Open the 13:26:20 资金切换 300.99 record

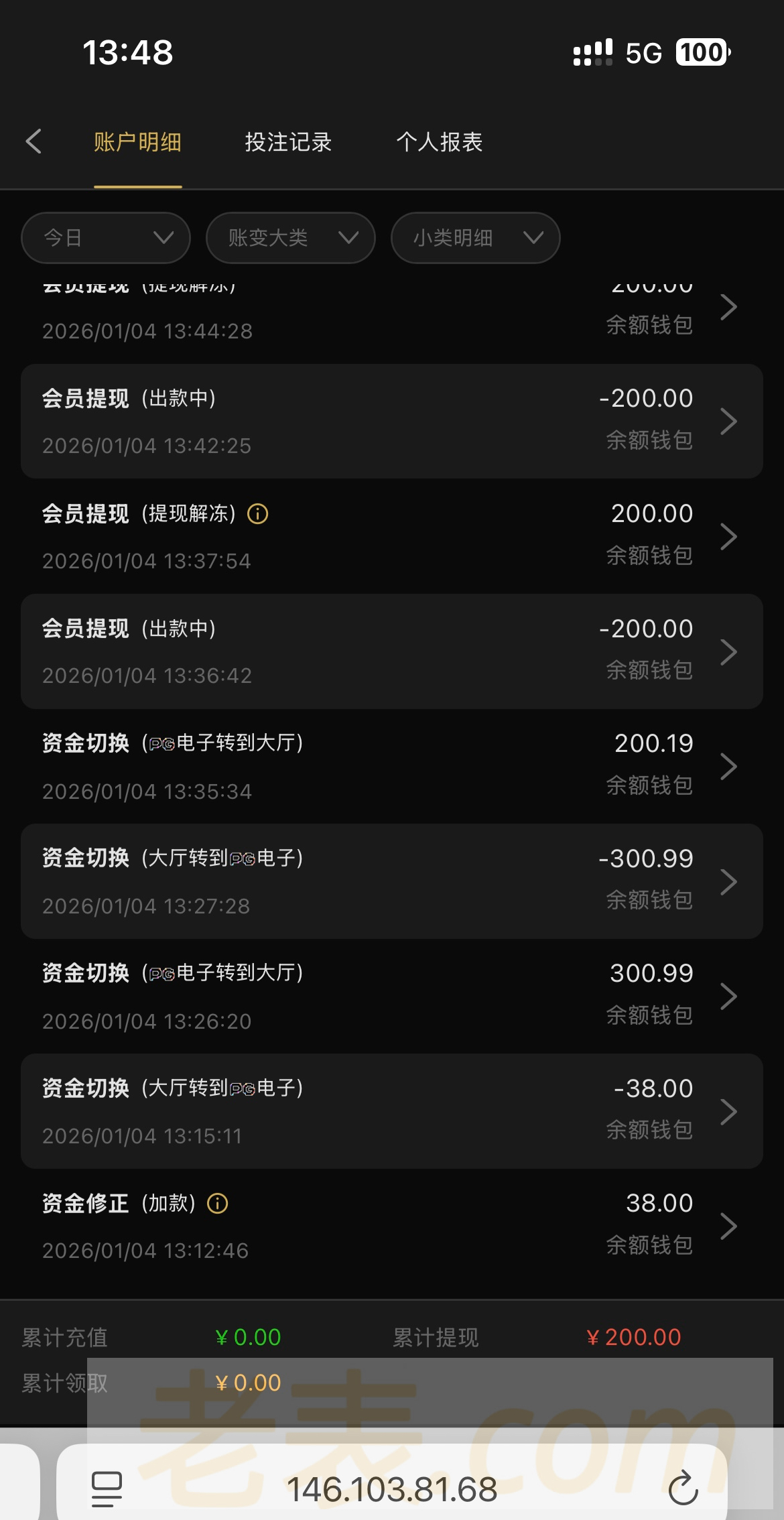391,996
